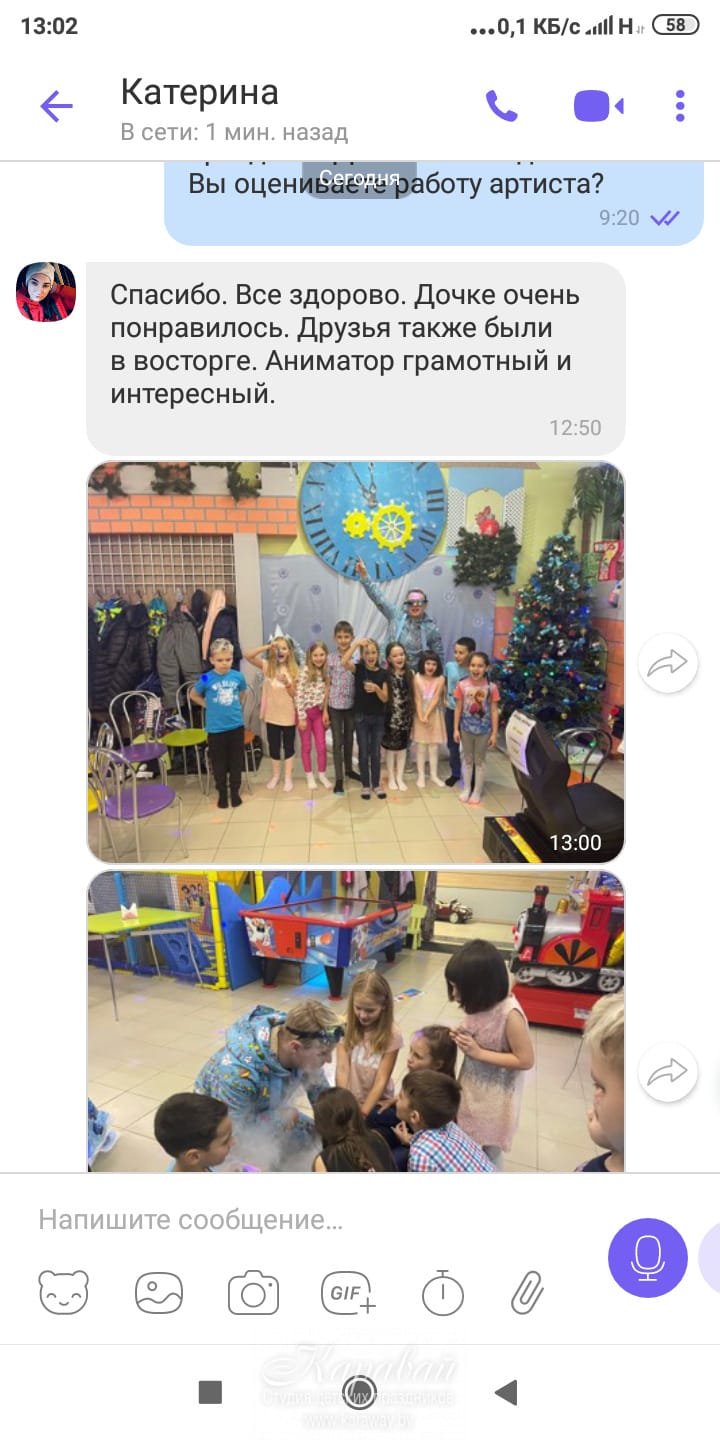720x1440 pixels.
Task: Open the group photo sent at 13:00
Action: [x=356, y=662]
